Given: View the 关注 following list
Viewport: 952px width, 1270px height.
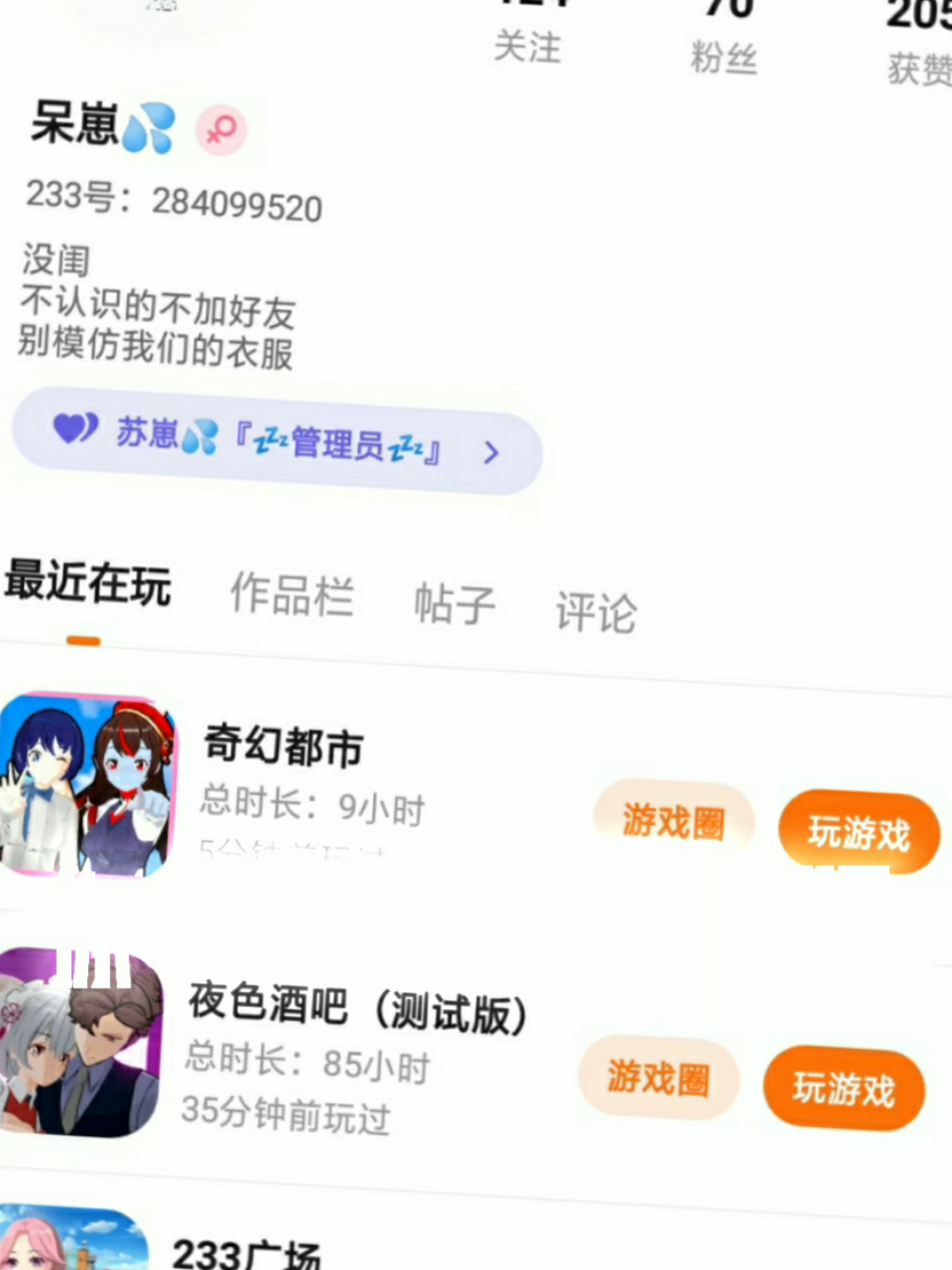Looking at the screenshot, I should (527, 35).
